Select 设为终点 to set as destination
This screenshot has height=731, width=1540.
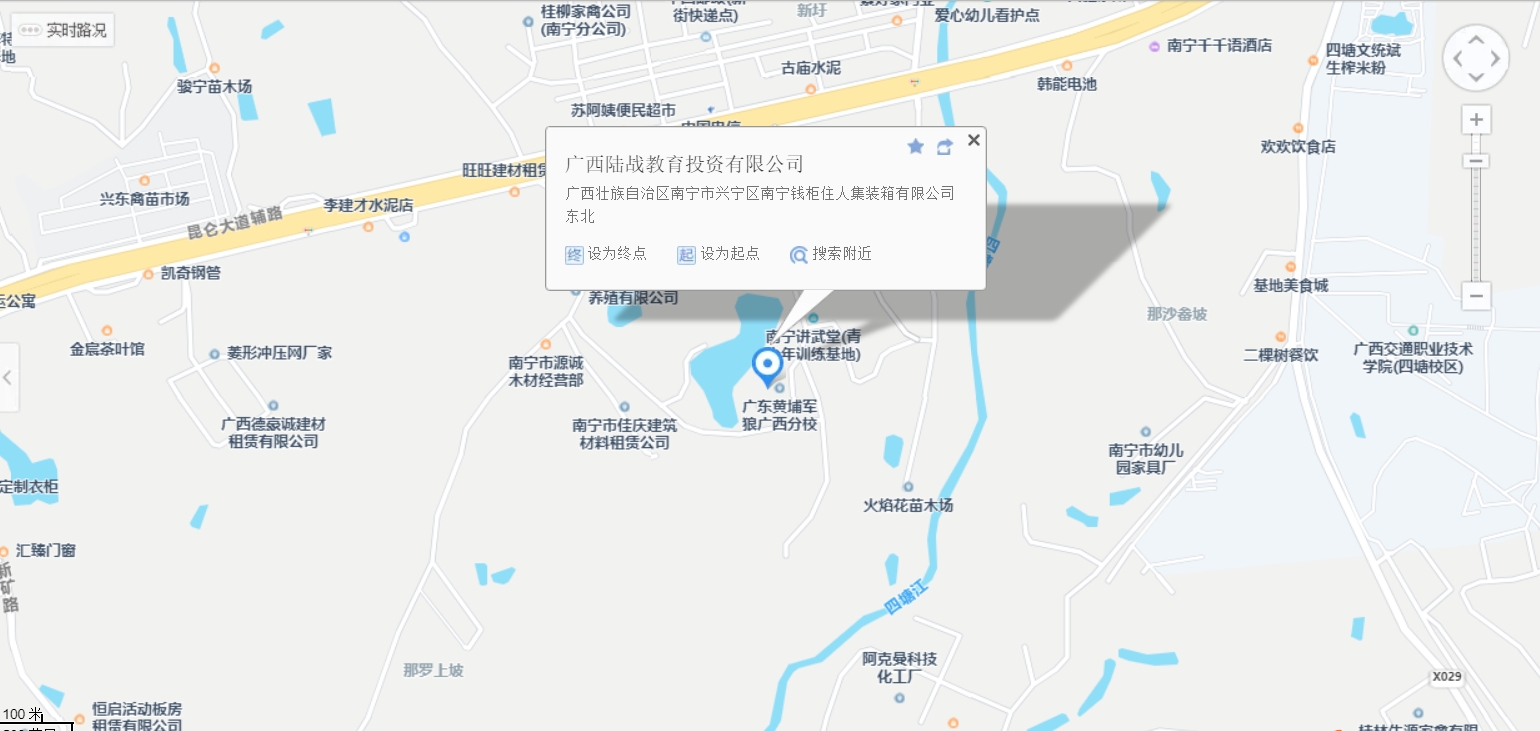click(x=607, y=254)
